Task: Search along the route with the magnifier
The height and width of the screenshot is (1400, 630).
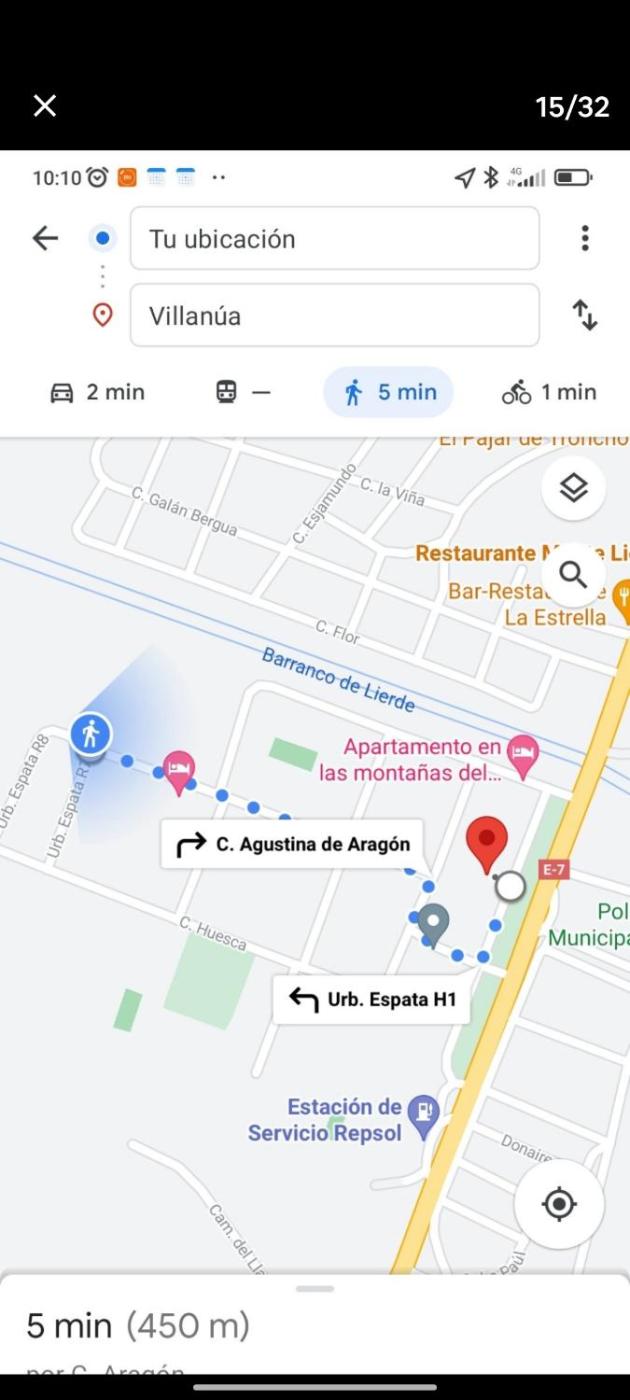Action: [573, 574]
